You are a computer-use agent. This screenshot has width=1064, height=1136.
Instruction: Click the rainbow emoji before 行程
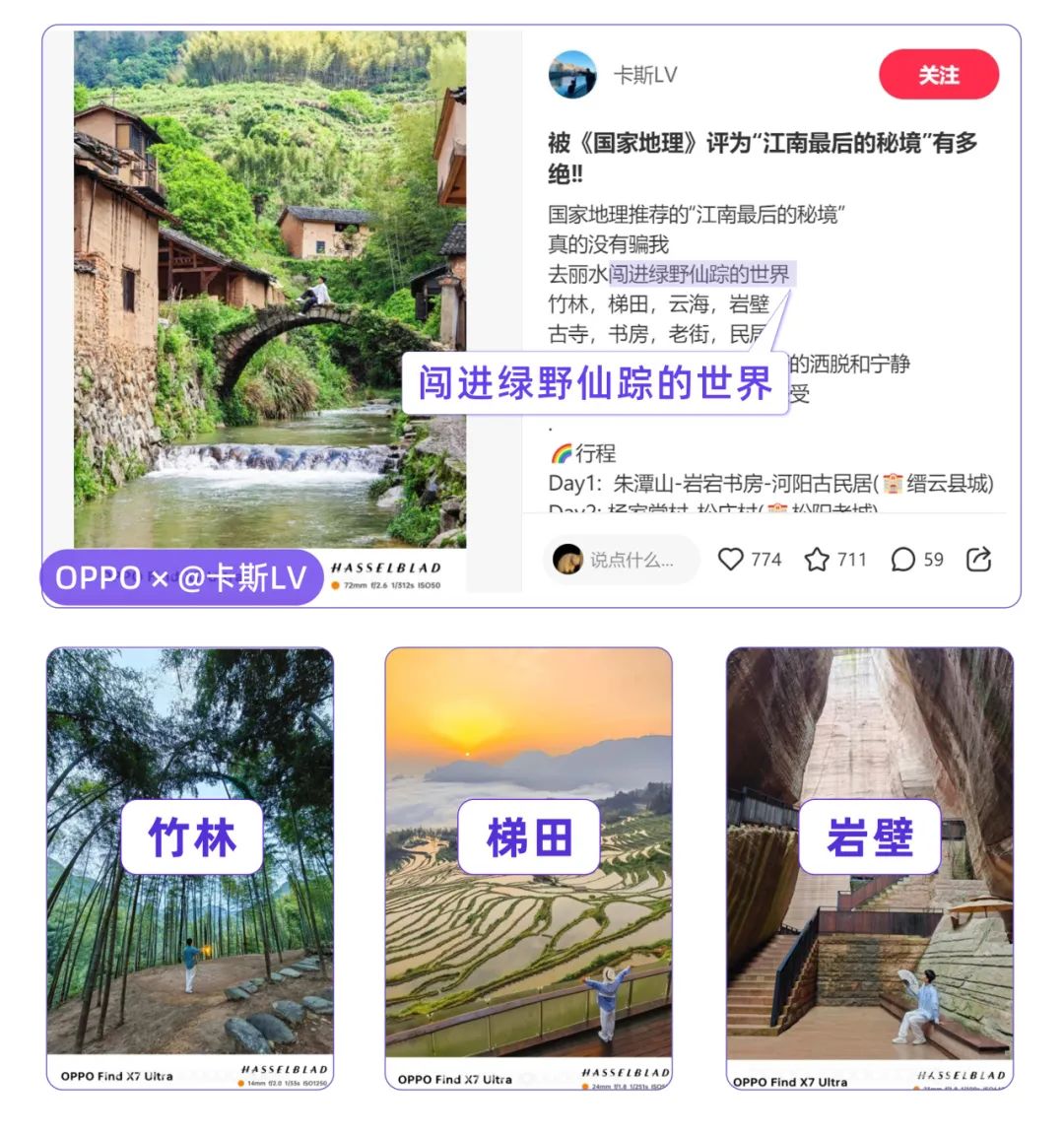pyautogui.click(x=560, y=453)
